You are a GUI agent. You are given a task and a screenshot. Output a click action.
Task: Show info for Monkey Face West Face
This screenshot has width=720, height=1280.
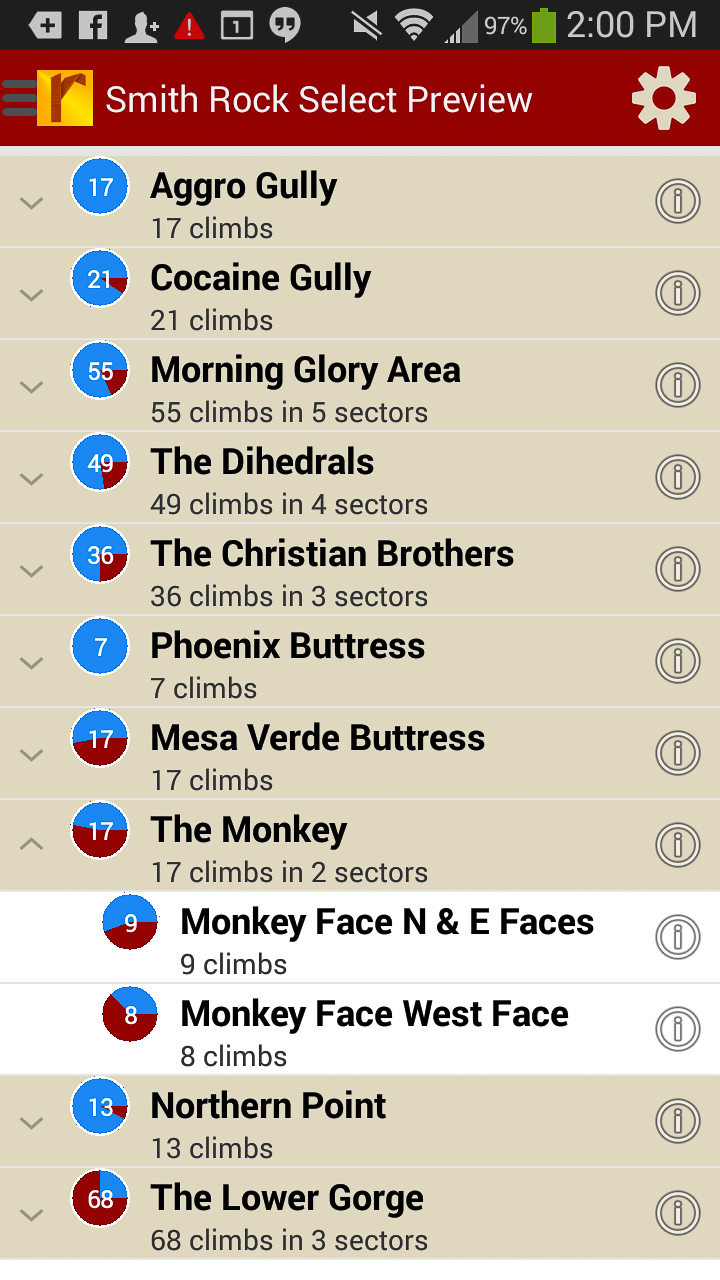(x=677, y=1029)
